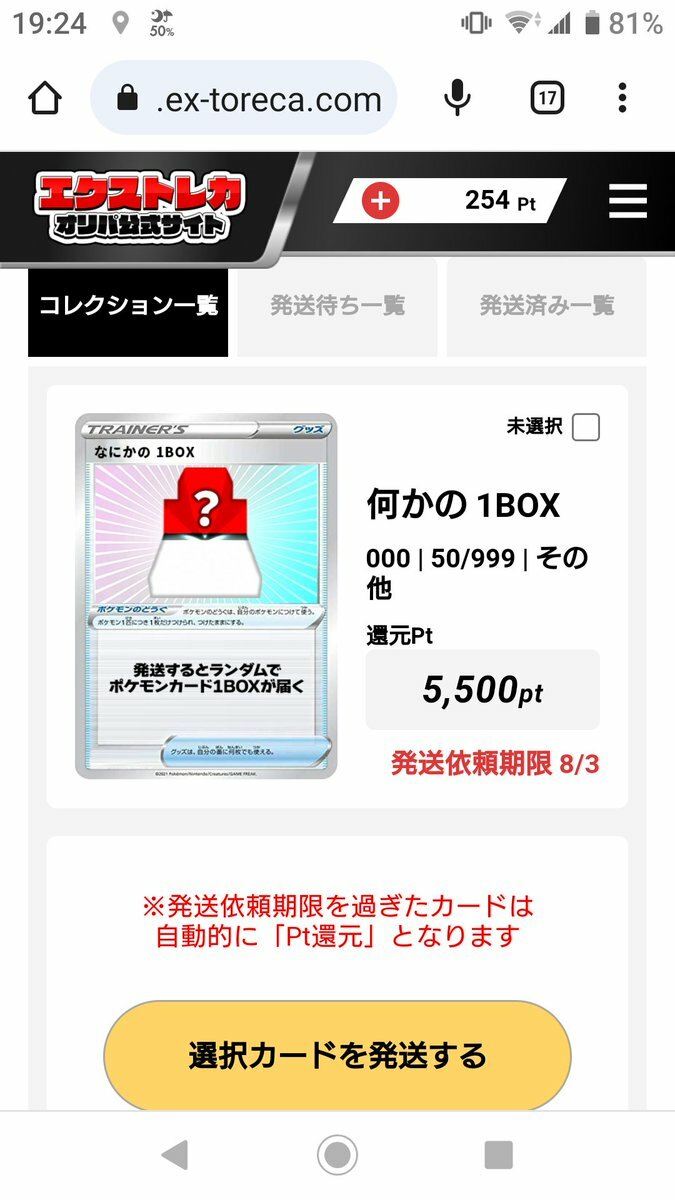
Task: Start voice search with the microphone
Action: (x=457, y=98)
